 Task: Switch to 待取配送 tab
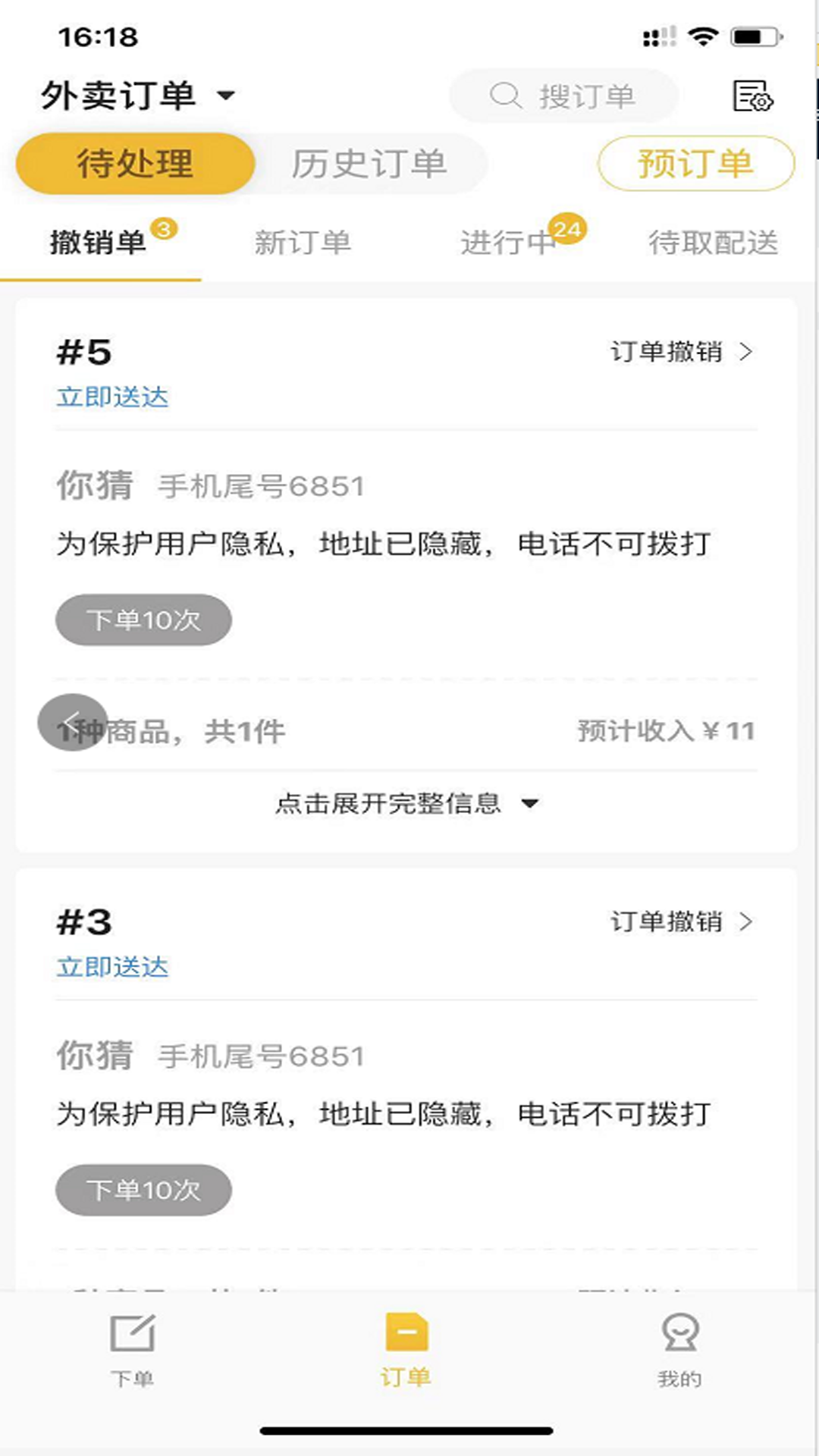(x=714, y=243)
